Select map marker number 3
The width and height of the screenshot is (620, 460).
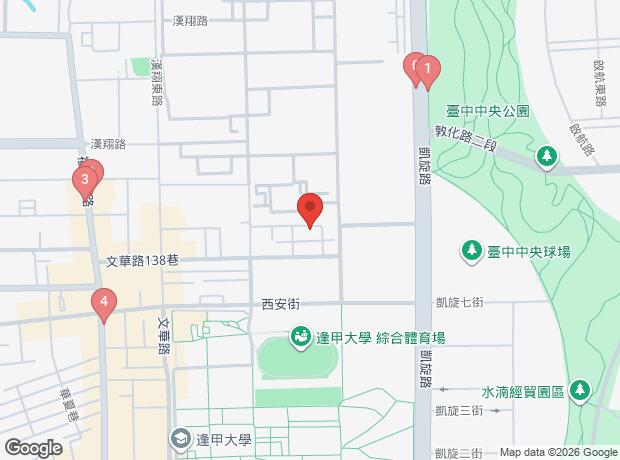(85, 181)
